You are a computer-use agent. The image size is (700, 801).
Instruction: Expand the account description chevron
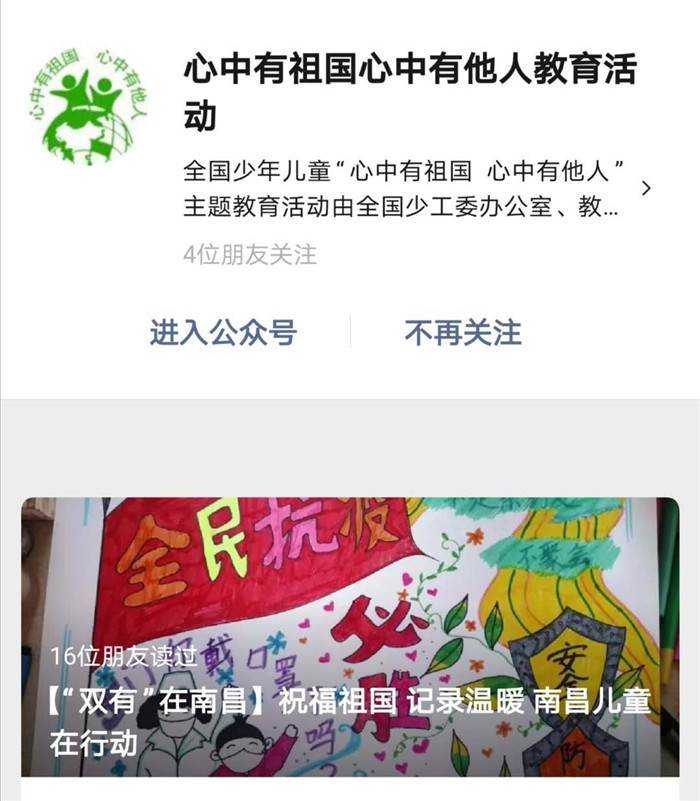pos(646,188)
